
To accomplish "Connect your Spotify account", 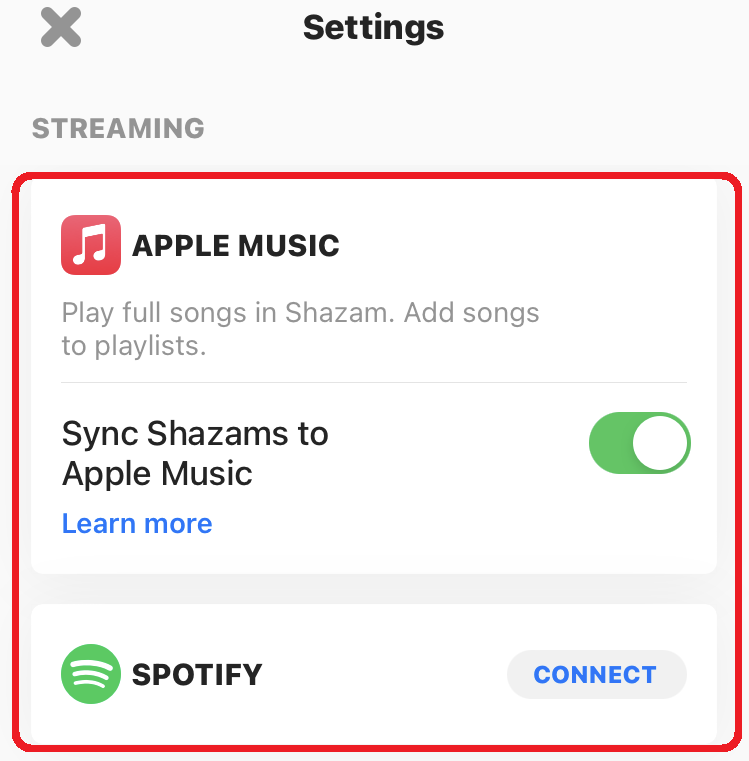I will click(x=596, y=675).
